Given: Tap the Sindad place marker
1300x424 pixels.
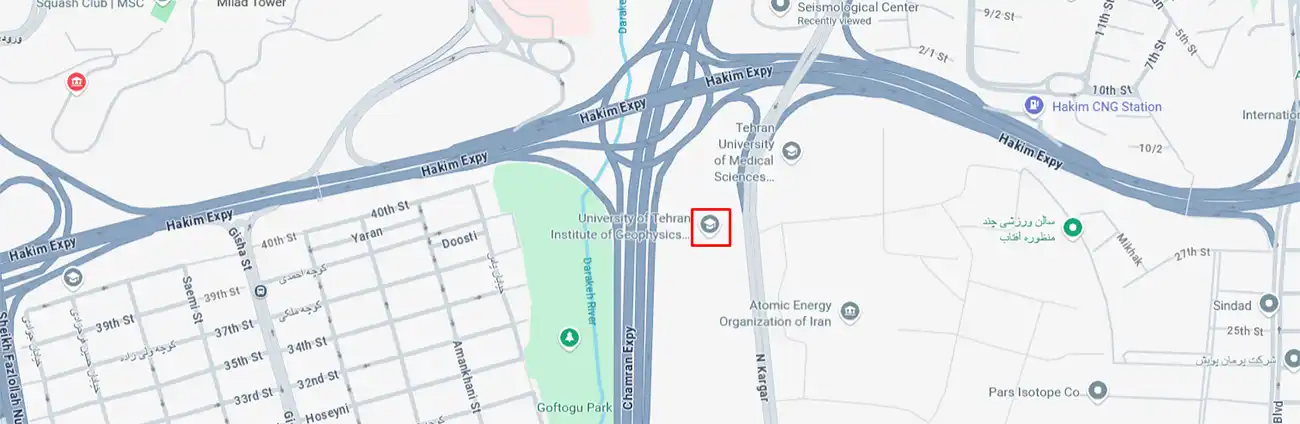Looking at the screenshot, I should (1270, 302).
